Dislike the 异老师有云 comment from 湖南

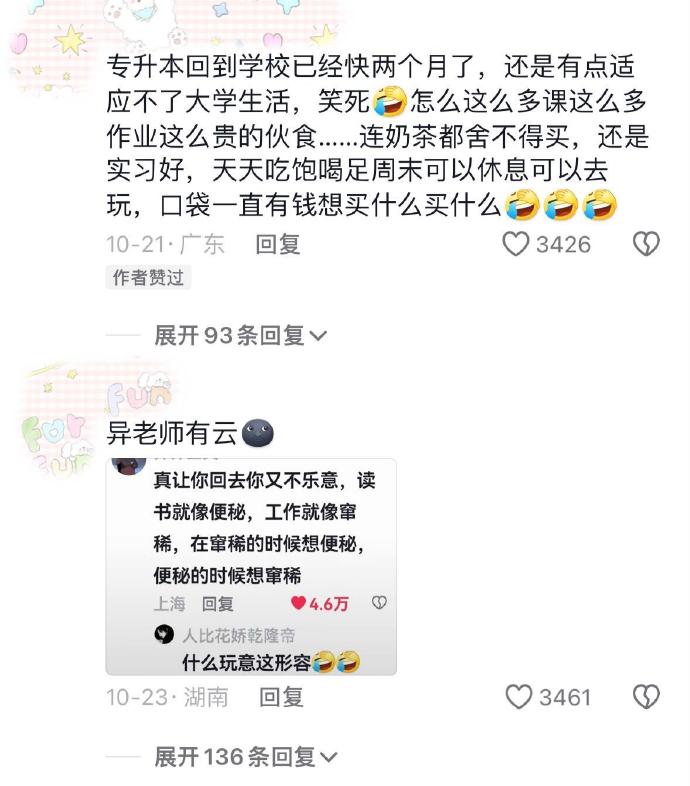pos(647,697)
